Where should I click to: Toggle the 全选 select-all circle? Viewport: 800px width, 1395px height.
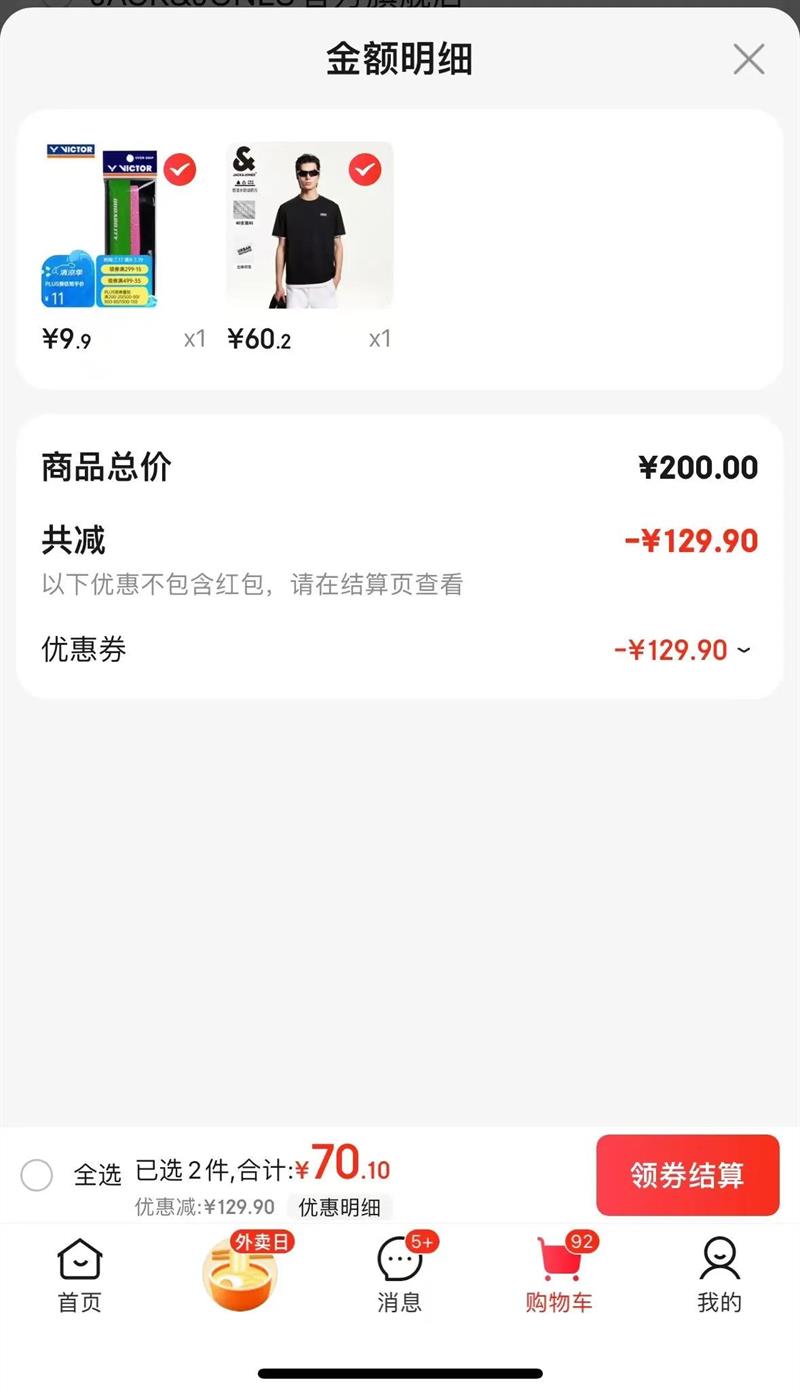pos(37,1175)
